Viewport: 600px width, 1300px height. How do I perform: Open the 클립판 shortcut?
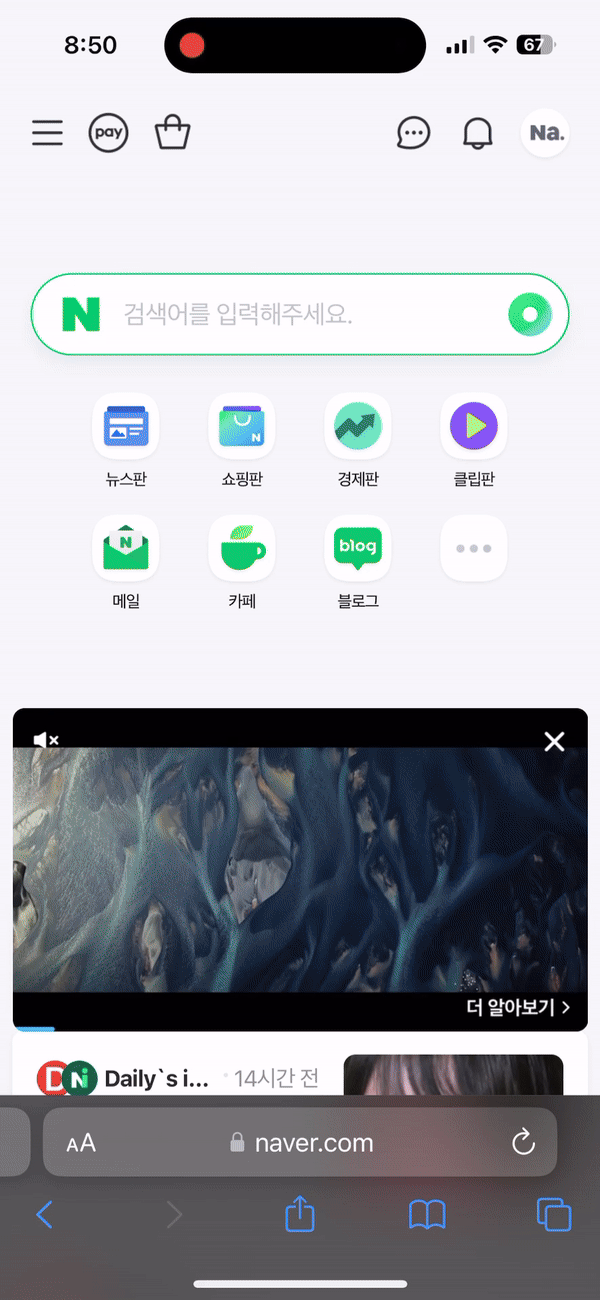(474, 427)
